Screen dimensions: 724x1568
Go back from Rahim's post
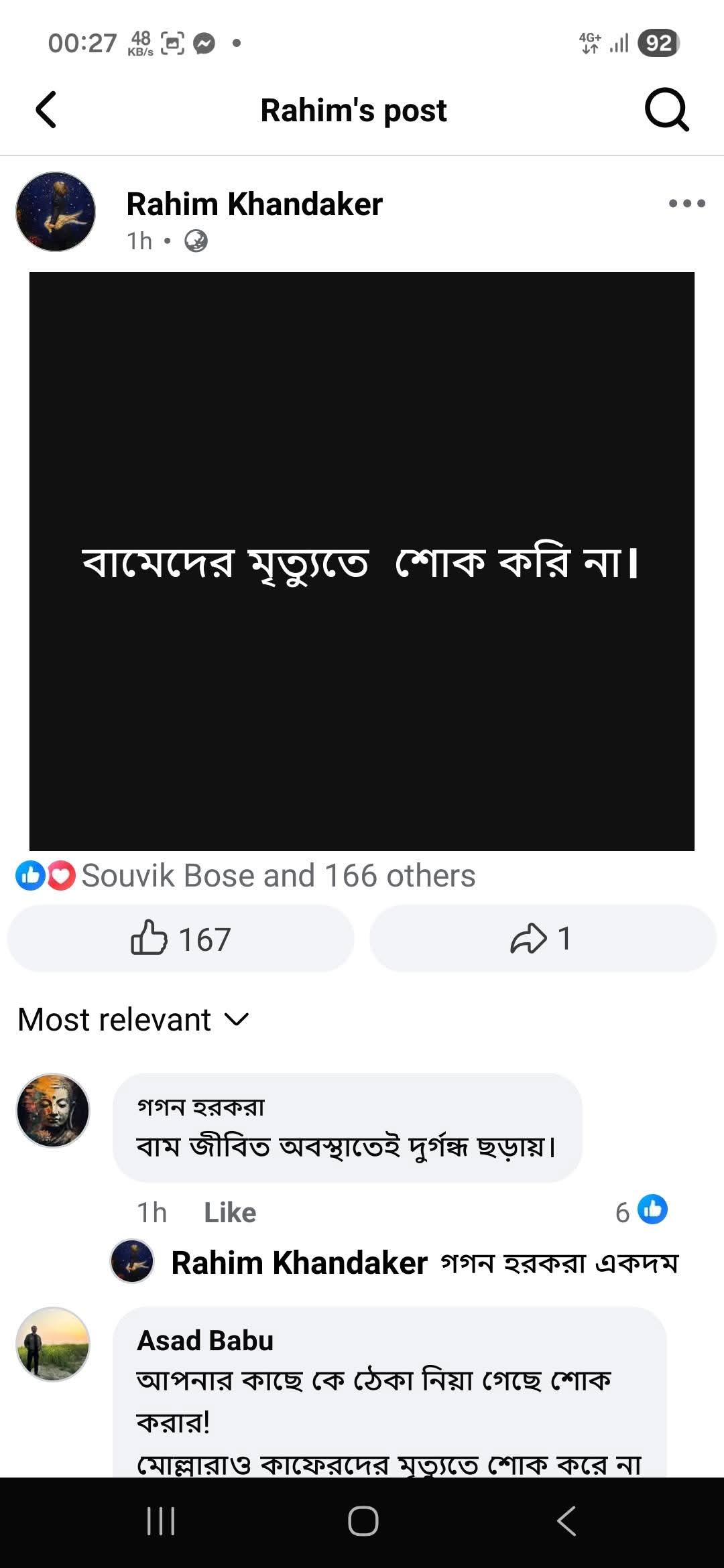point(46,110)
